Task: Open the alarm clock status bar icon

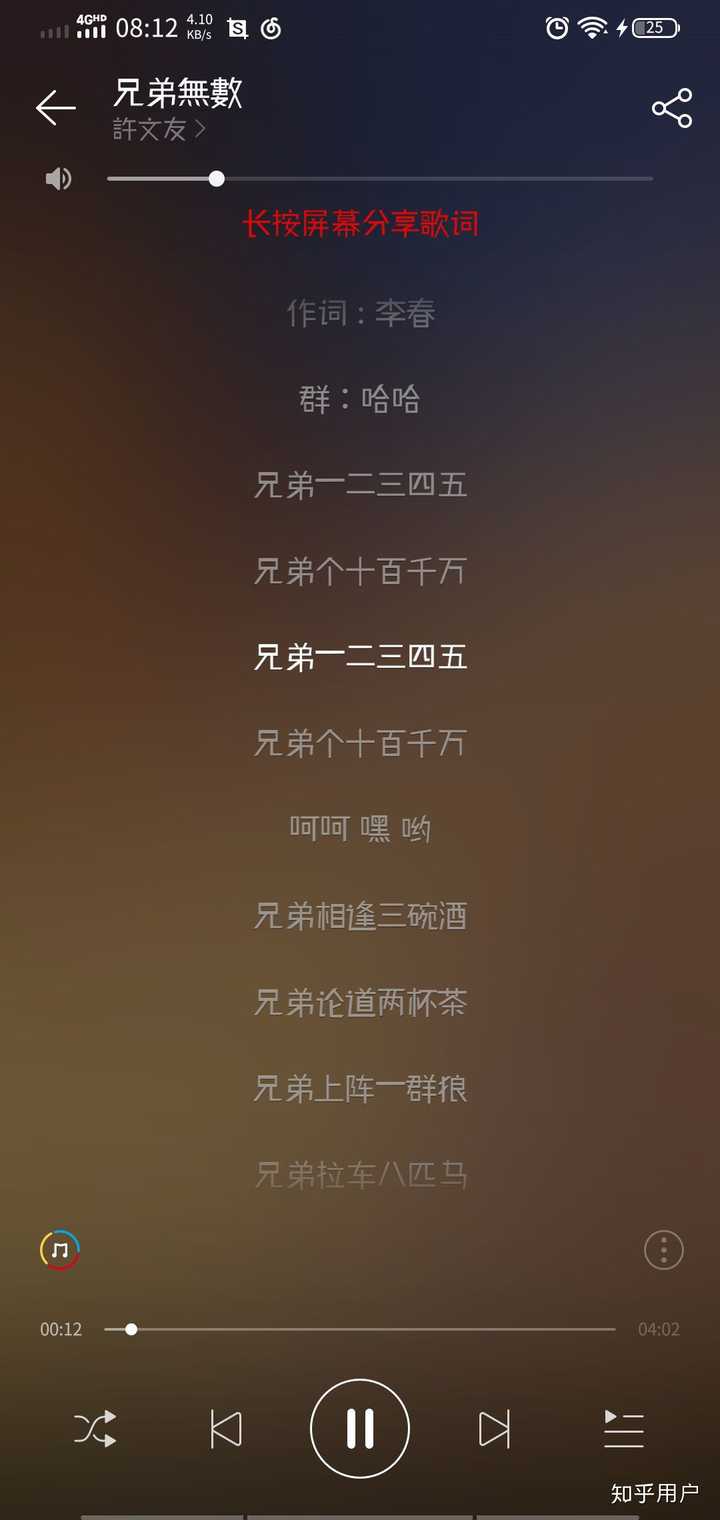Action: pos(557,29)
